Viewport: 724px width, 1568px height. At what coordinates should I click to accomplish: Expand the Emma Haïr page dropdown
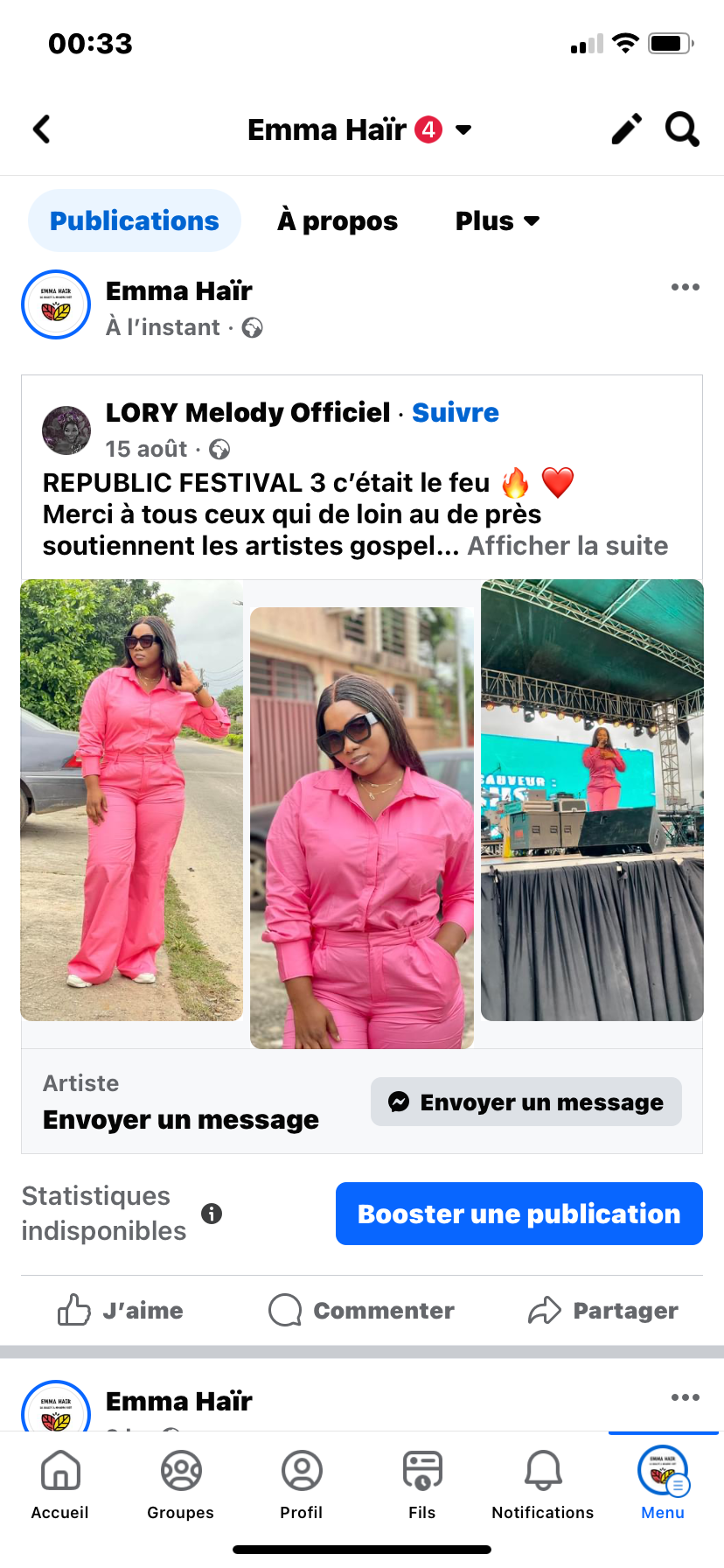coord(463,129)
